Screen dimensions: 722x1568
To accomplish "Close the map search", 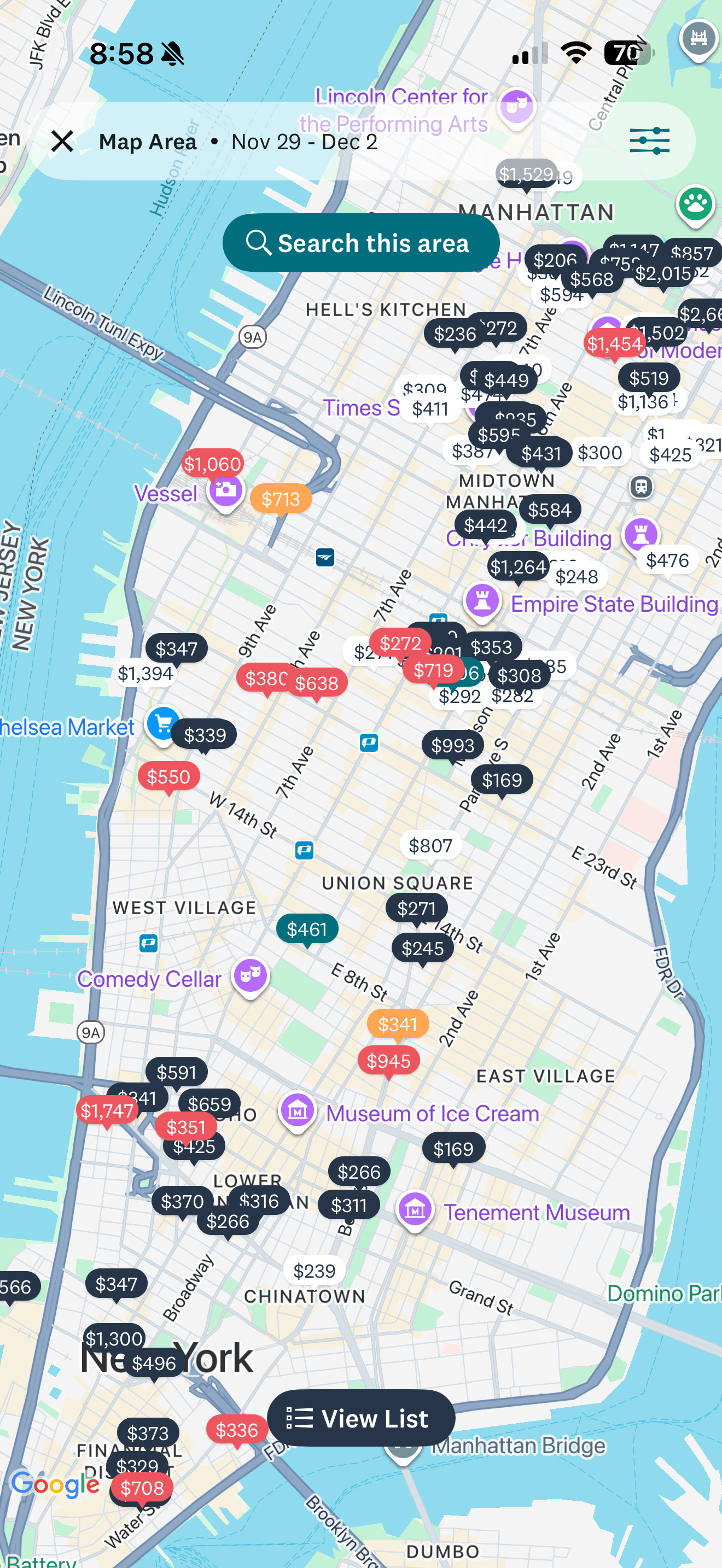I will [x=62, y=141].
